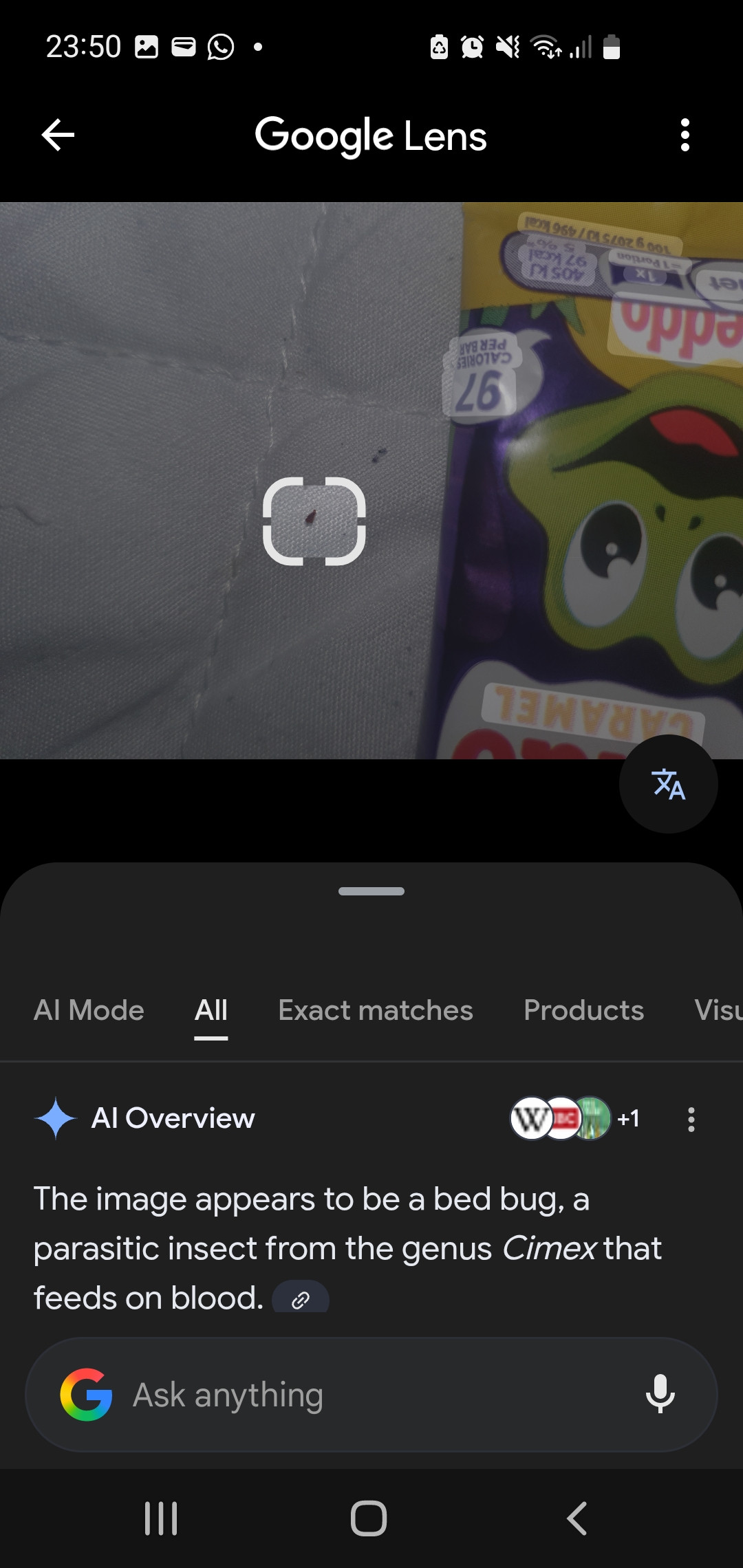Tap the translate floating button
Viewport: 743px width, 1568px height.
tap(668, 784)
